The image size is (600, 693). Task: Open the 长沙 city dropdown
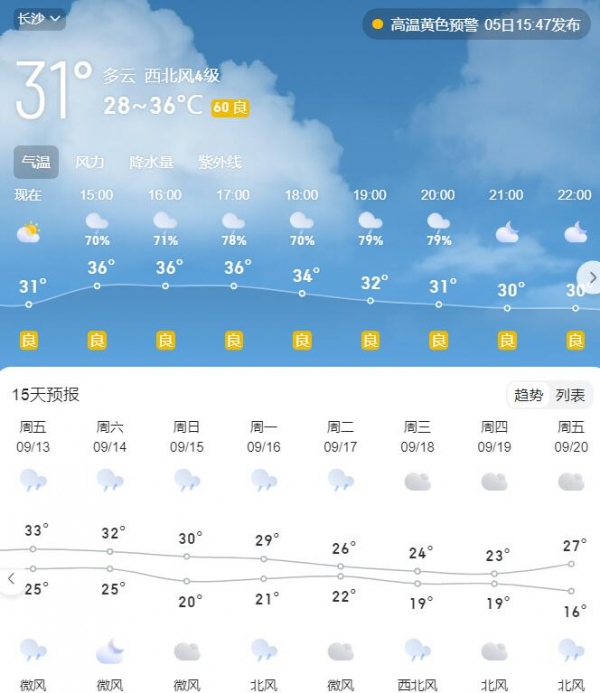[40, 19]
